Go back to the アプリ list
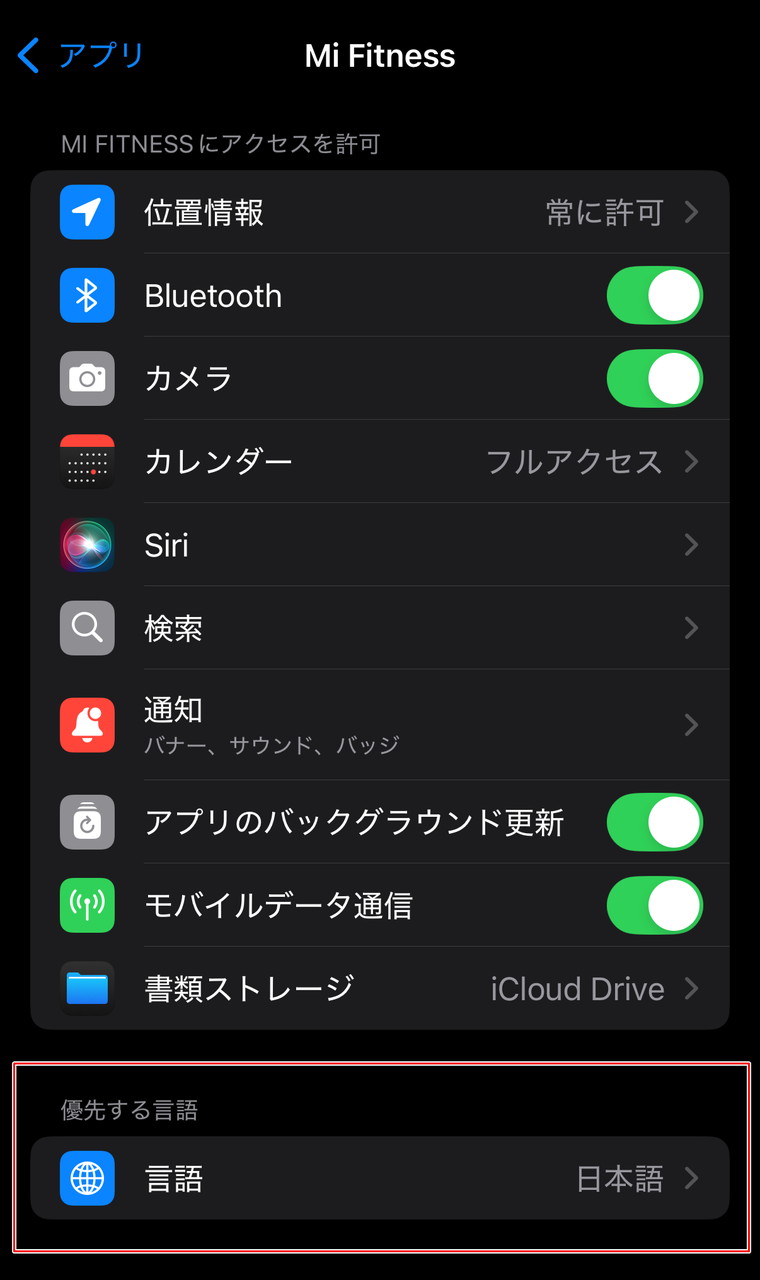Image resolution: width=760 pixels, height=1280 pixels. point(82,56)
